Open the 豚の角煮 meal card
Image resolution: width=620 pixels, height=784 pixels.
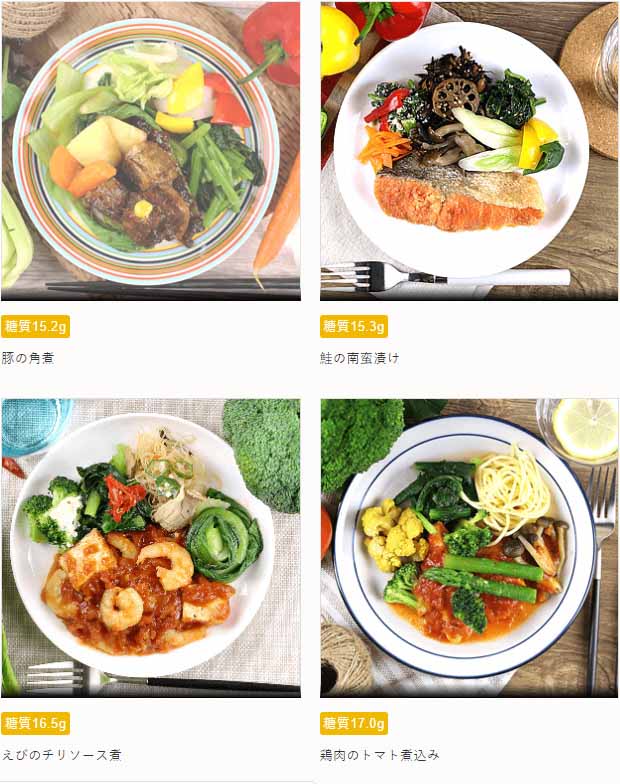(150, 150)
